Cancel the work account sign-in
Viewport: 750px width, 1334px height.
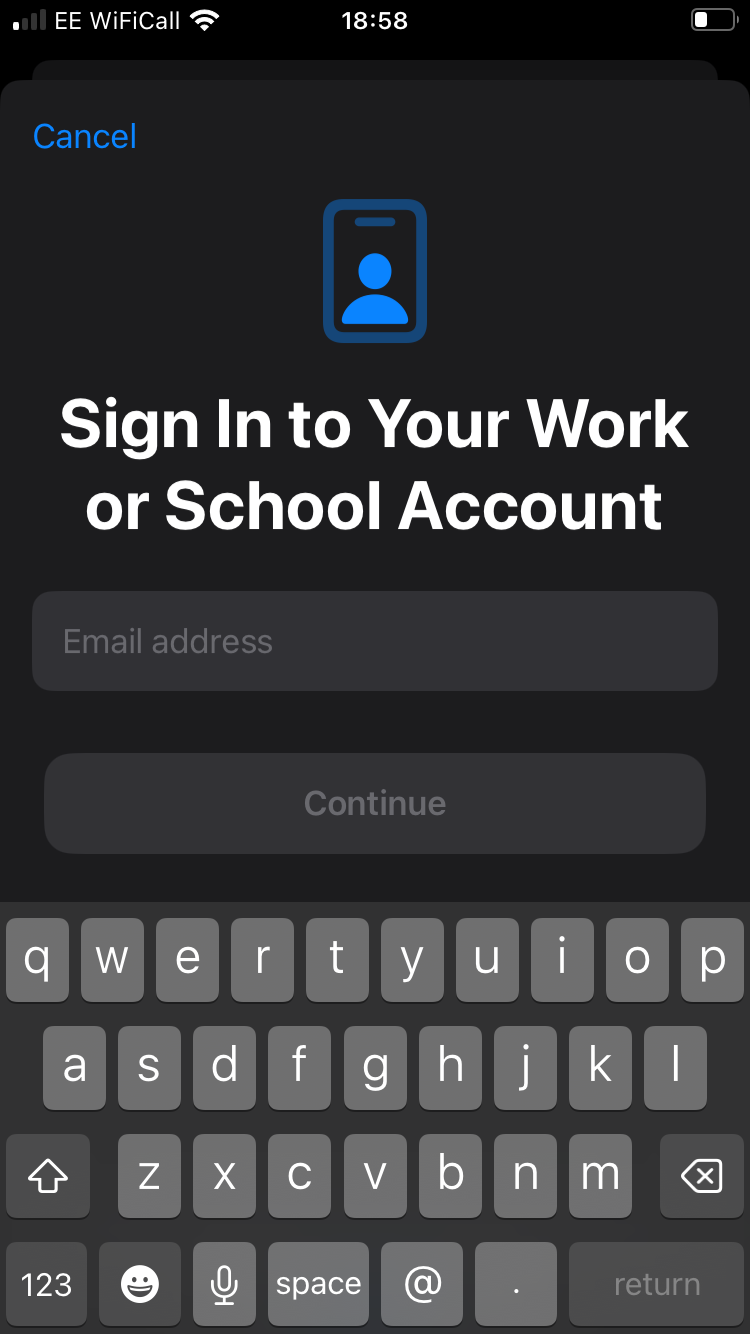85,137
